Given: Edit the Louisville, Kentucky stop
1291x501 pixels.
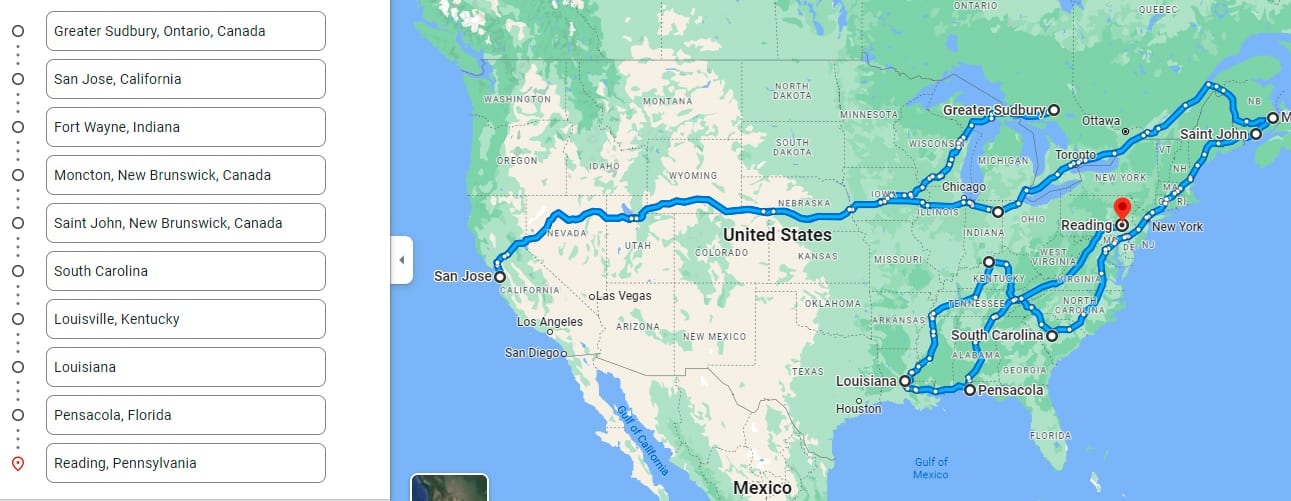Looking at the screenshot, I should [x=185, y=319].
